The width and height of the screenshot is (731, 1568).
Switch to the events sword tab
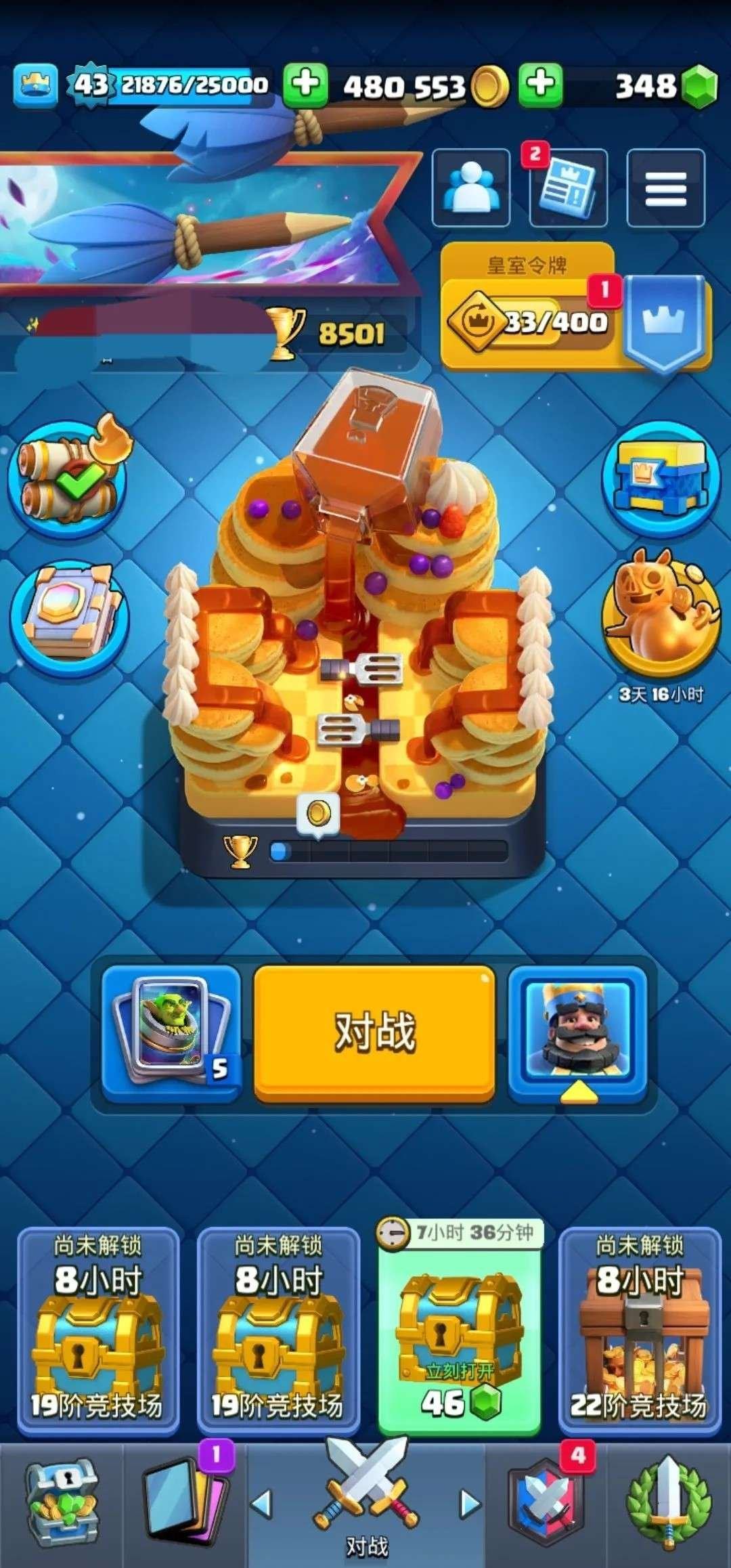click(x=669, y=1504)
